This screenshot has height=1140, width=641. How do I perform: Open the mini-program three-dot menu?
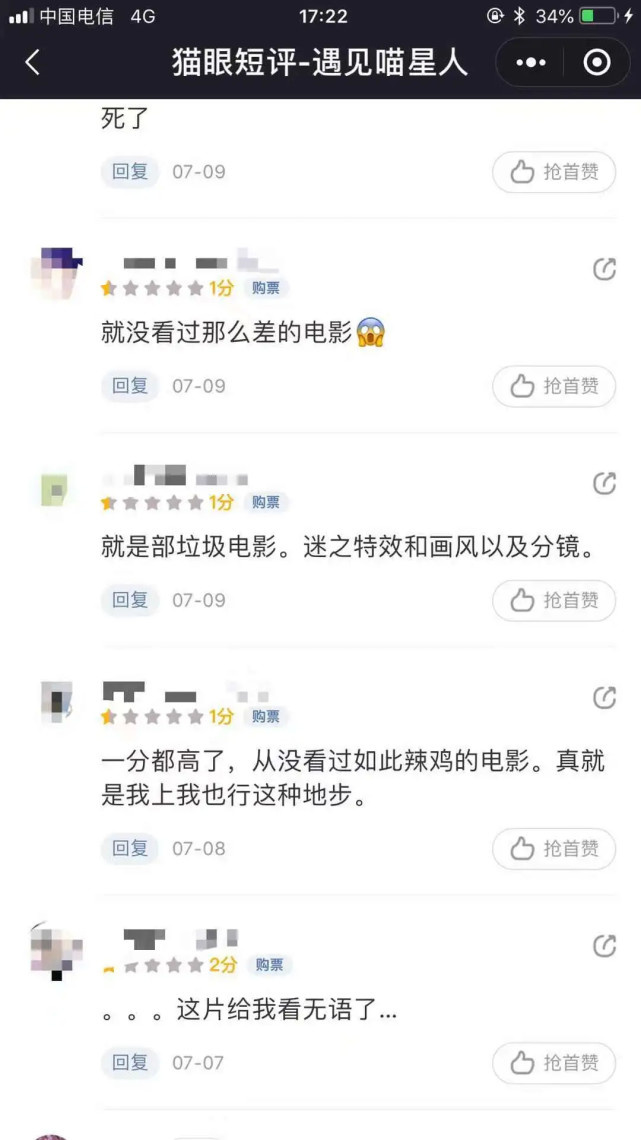(x=531, y=63)
